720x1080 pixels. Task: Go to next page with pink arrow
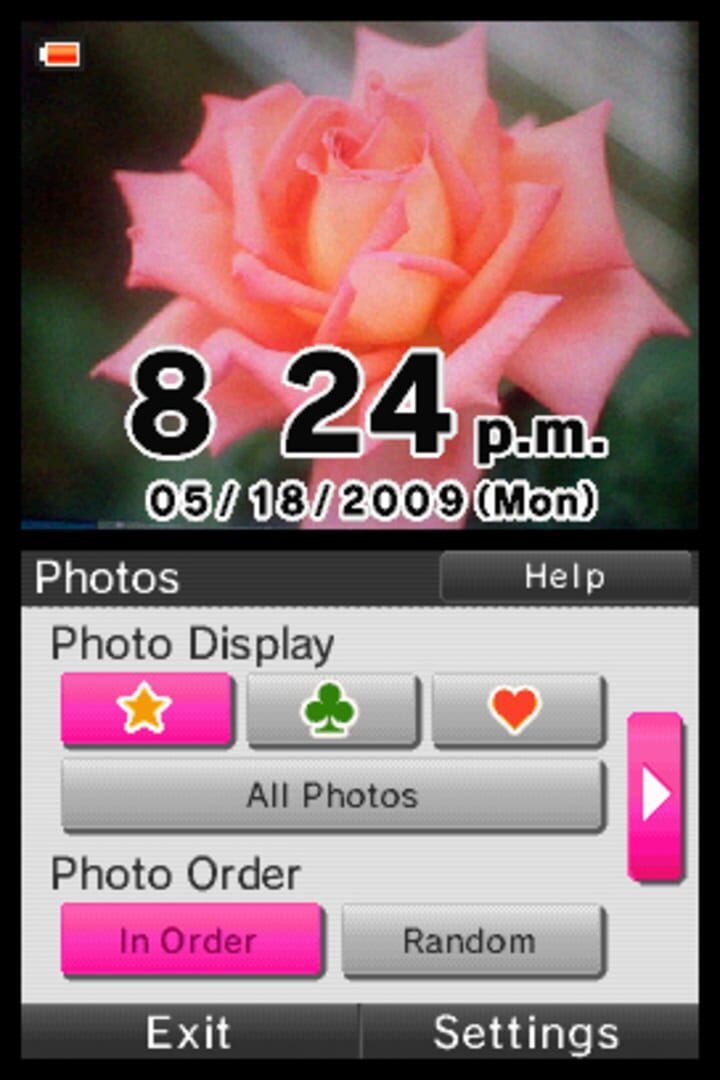click(x=655, y=796)
